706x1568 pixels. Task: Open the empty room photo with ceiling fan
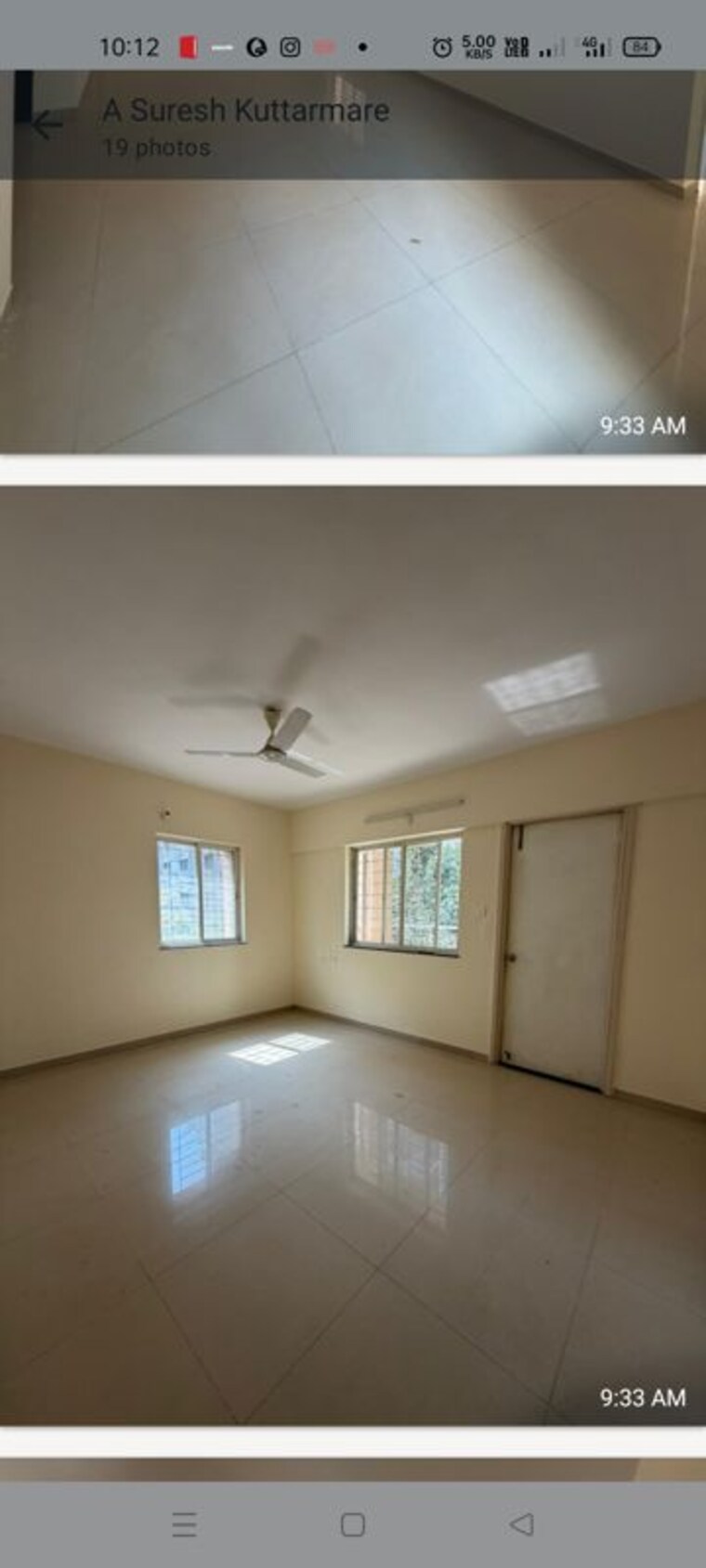[353, 956]
